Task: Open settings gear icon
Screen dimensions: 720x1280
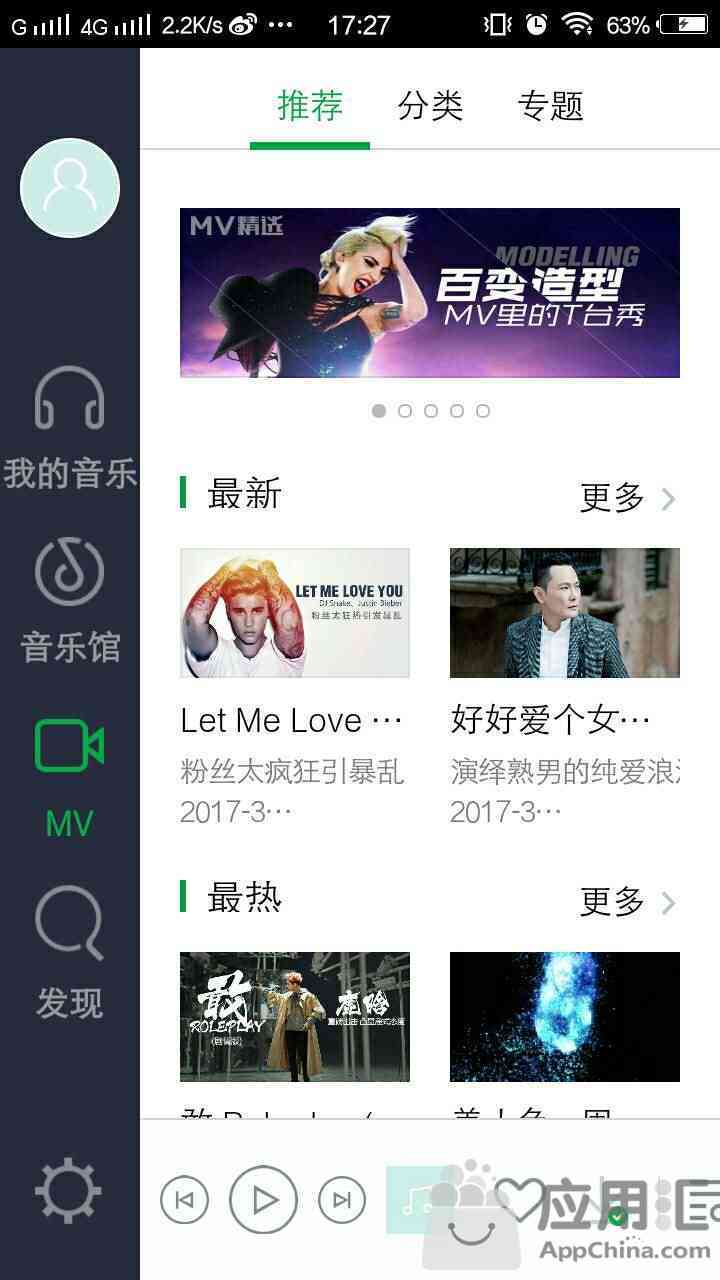Action: 69,1191
